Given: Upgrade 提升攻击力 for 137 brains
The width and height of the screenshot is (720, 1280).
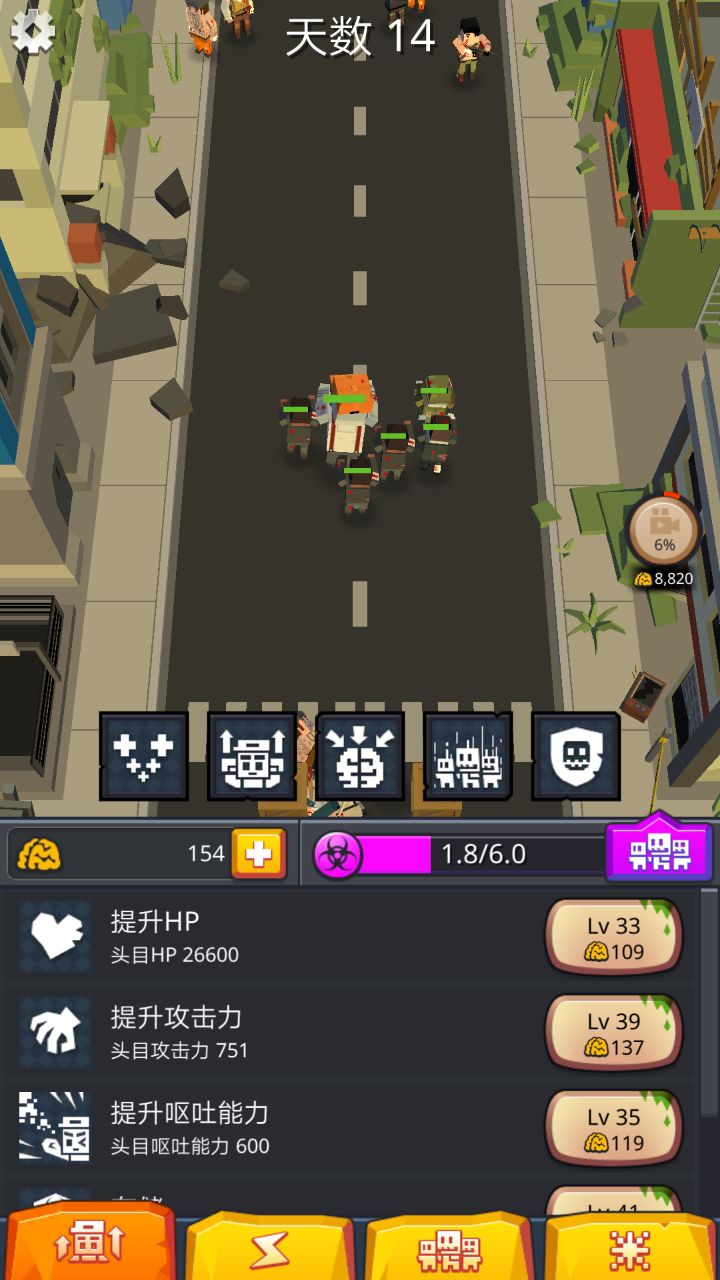Looking at the screenshot, I should click(614, 1033).
